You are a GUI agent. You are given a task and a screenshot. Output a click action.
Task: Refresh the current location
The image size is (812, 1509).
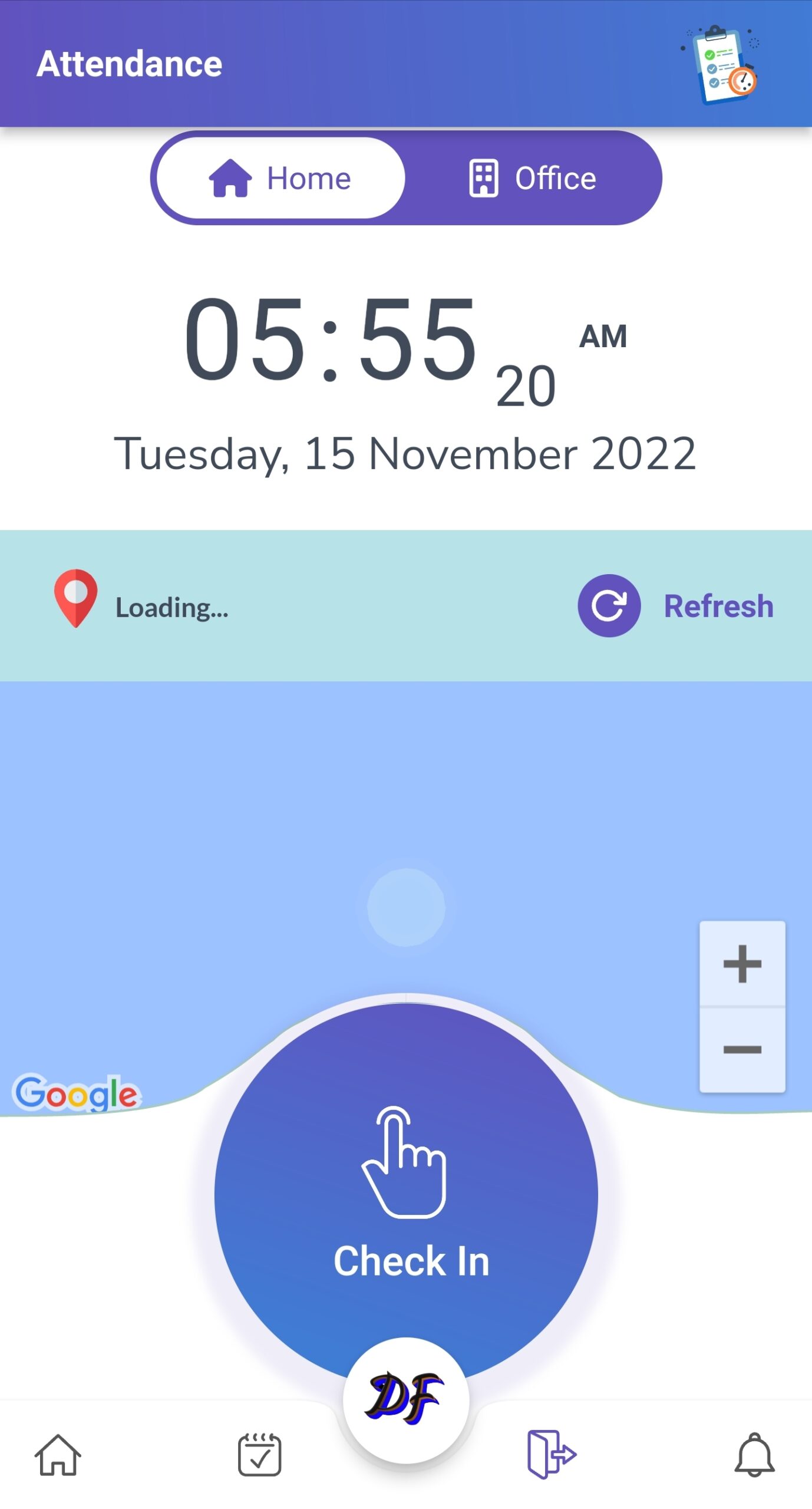(x=675, y=606)
